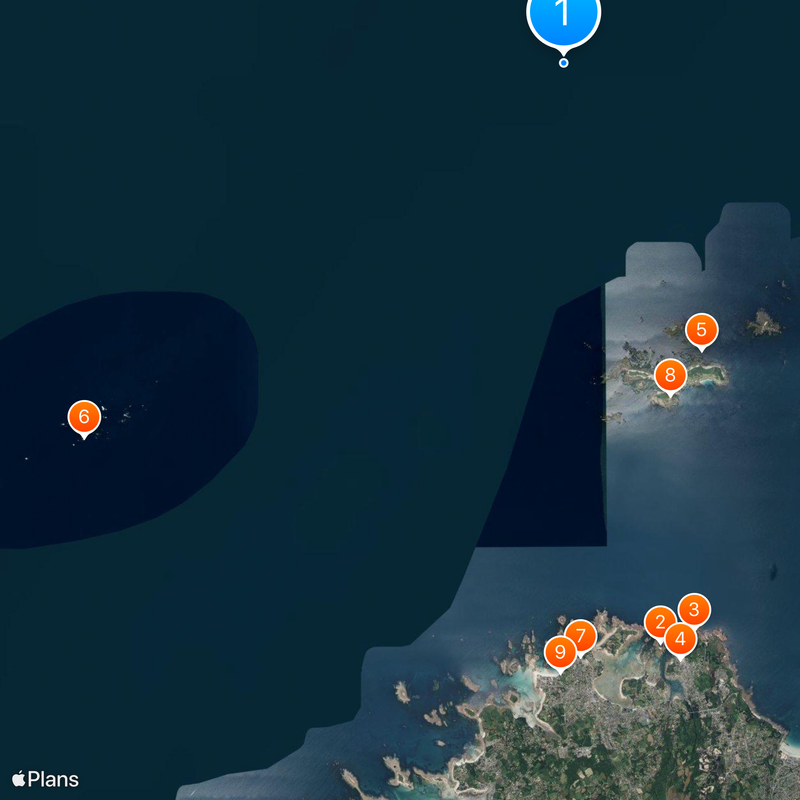Tap the orange map pin numbered 9
Image resolution: width=800 pixels, height=800 pixels.
point(560,653)
